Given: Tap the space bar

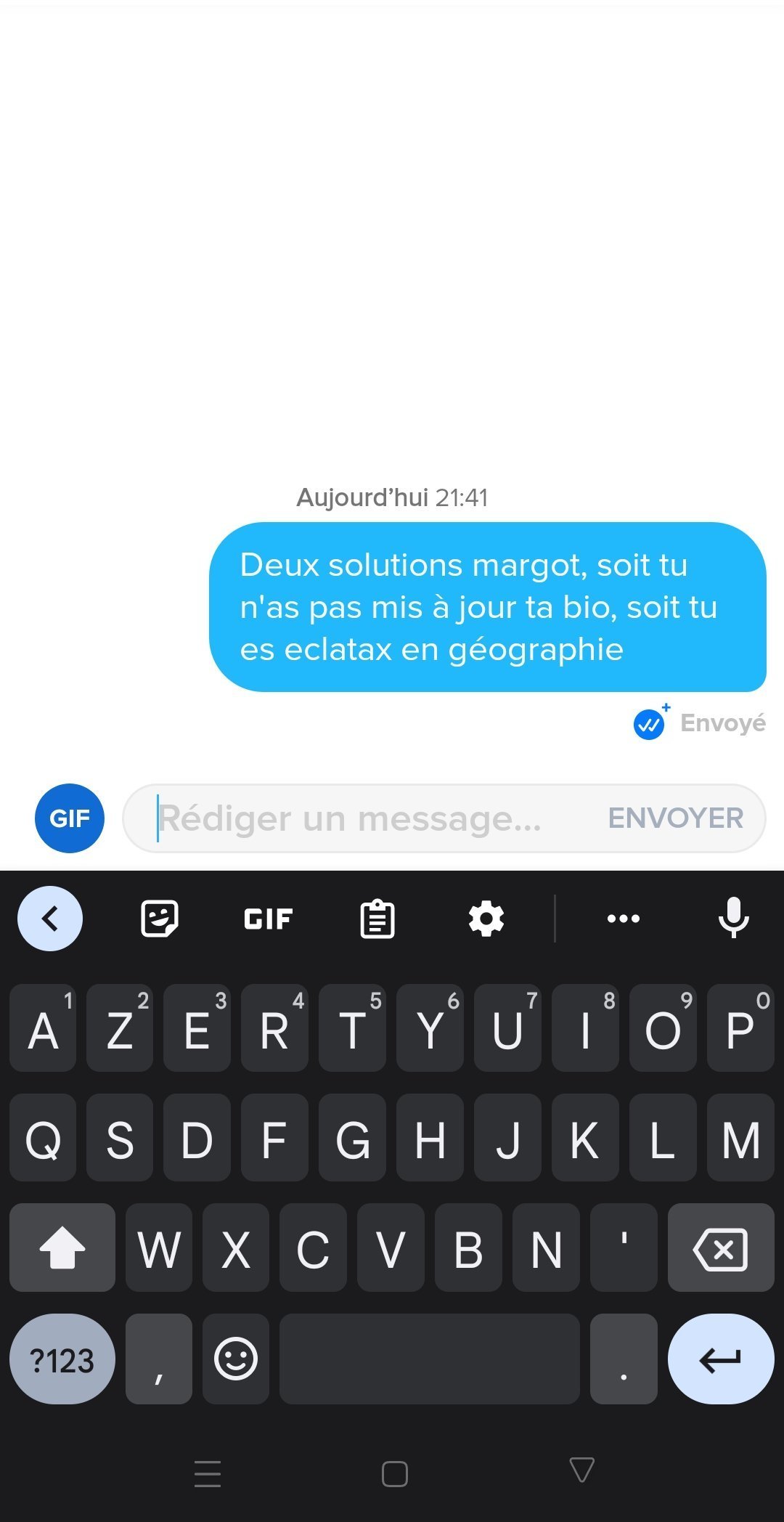Looking at the screenshot, I should click(x=429, y=1359).
